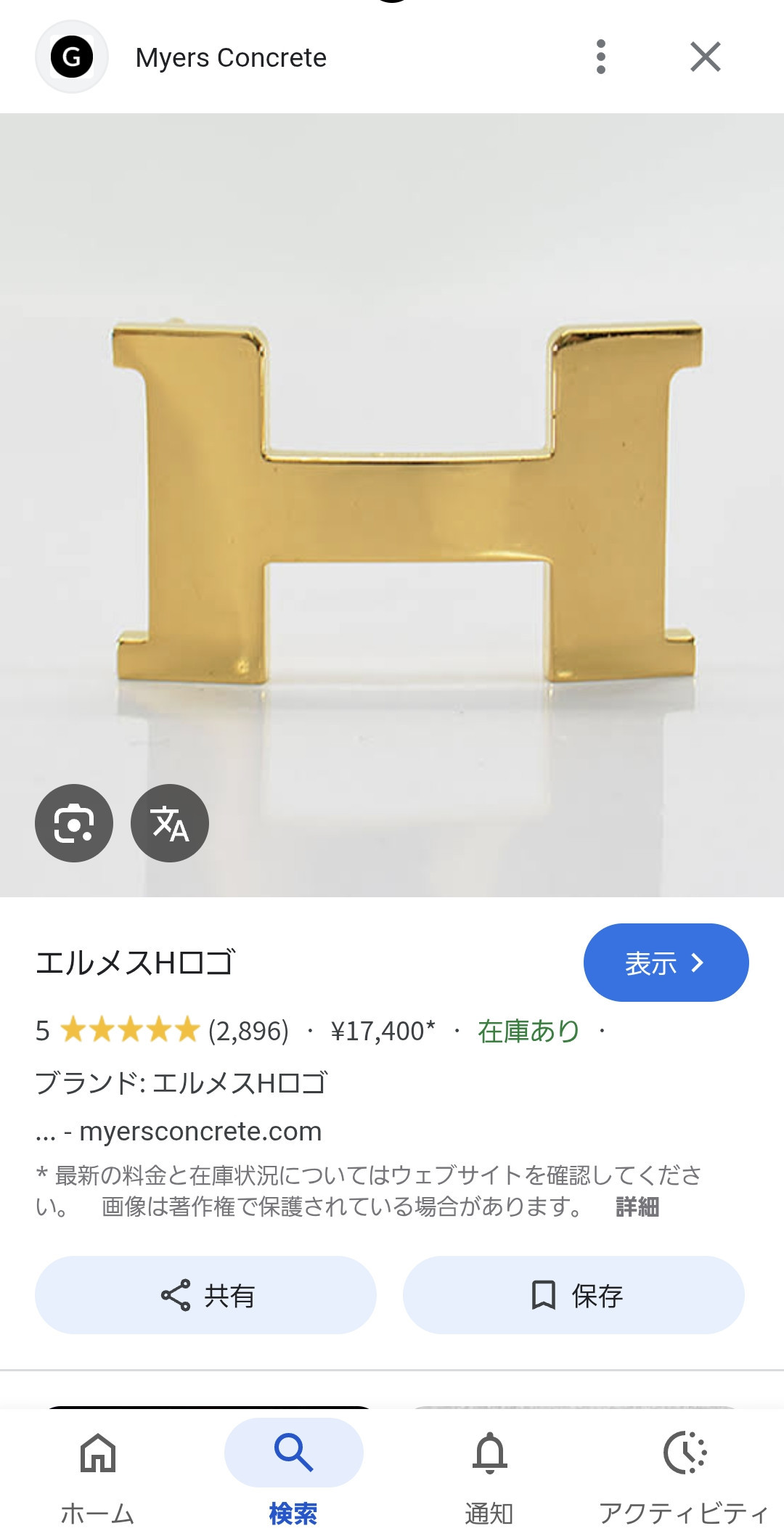
Task: Open the 詳細 details link
Action: click(x=637, y=1207)
